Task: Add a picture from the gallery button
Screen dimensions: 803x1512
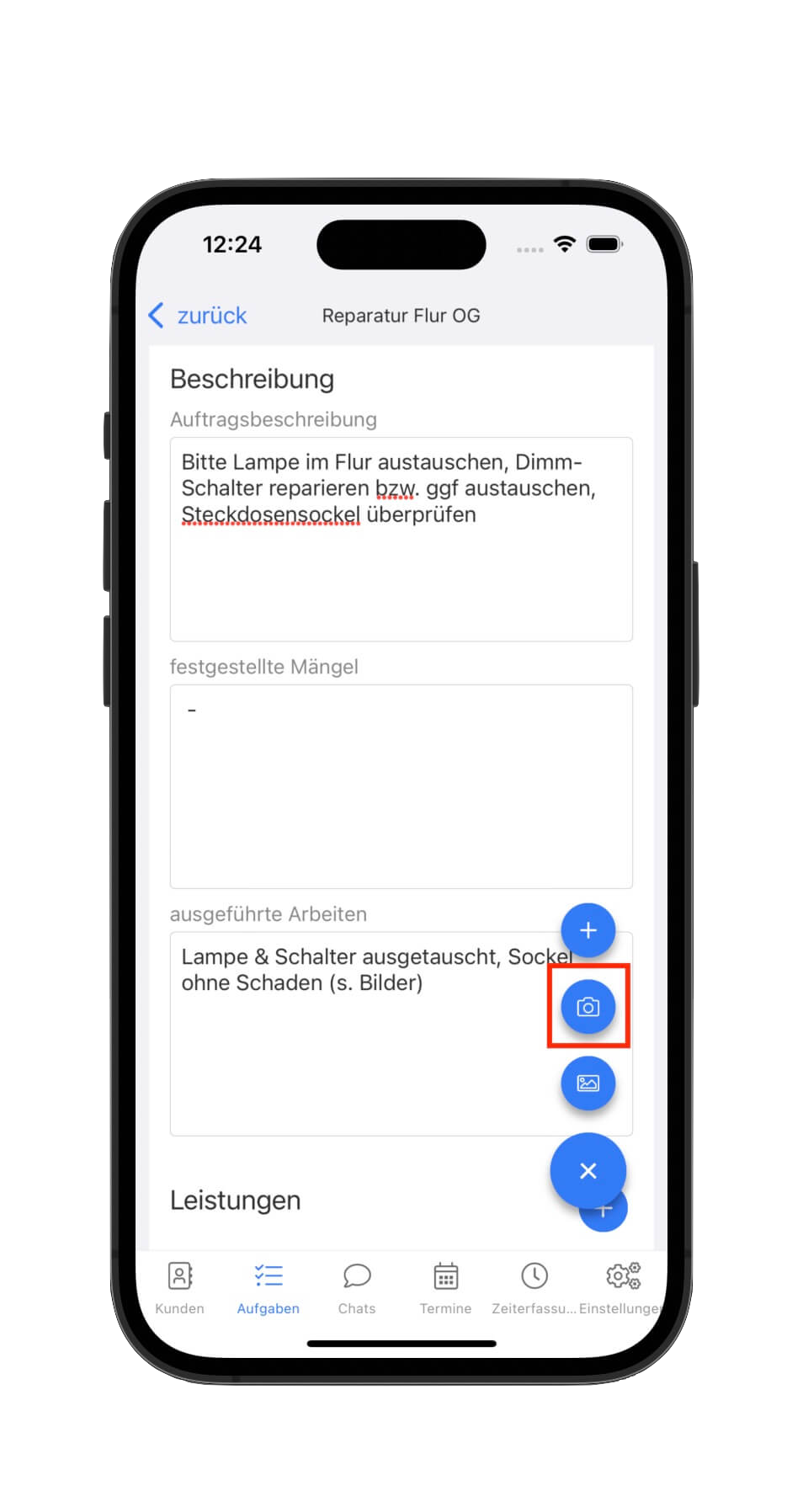Action: point(588,1083)
